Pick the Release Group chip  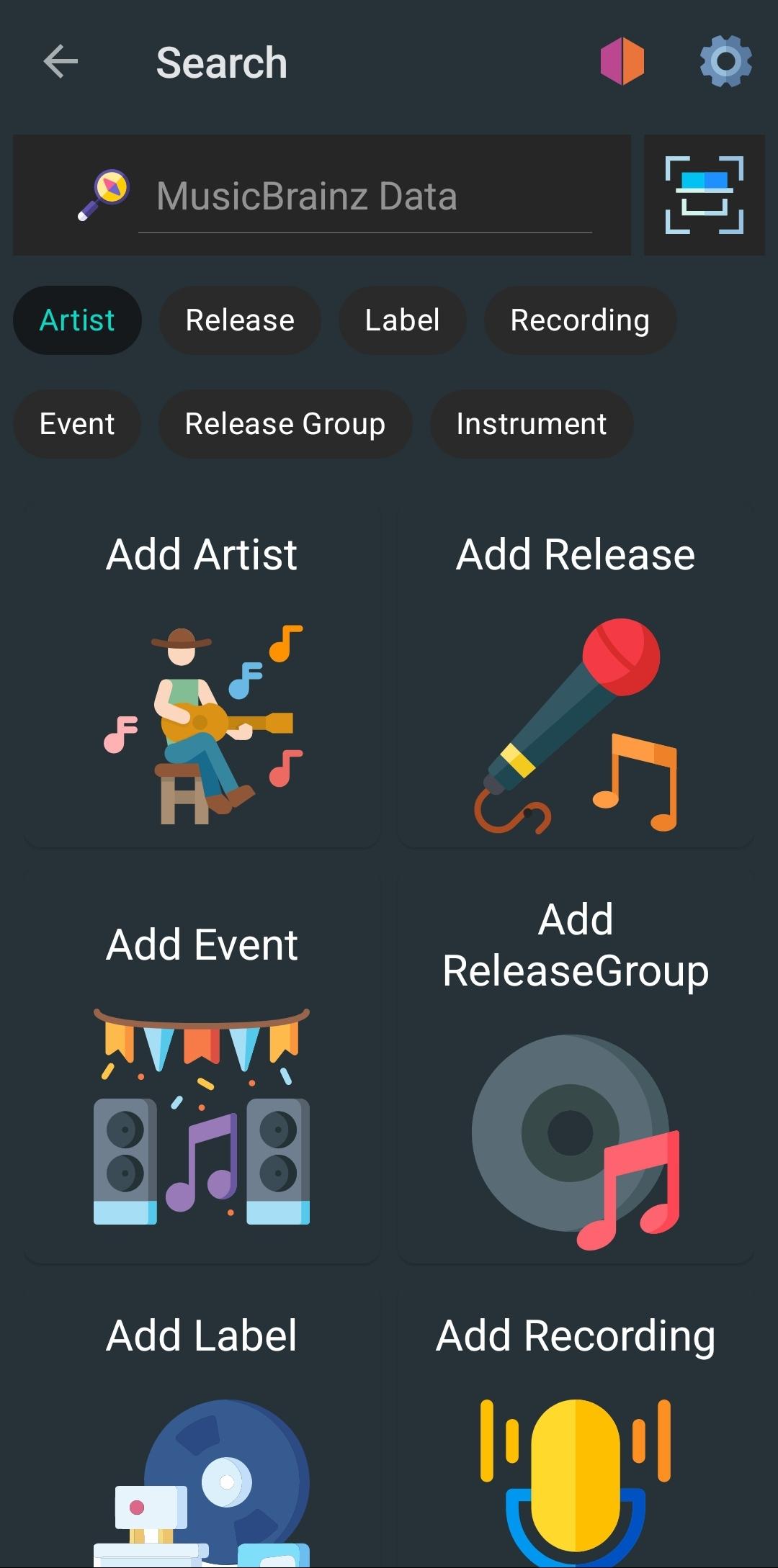coord(285,424)
